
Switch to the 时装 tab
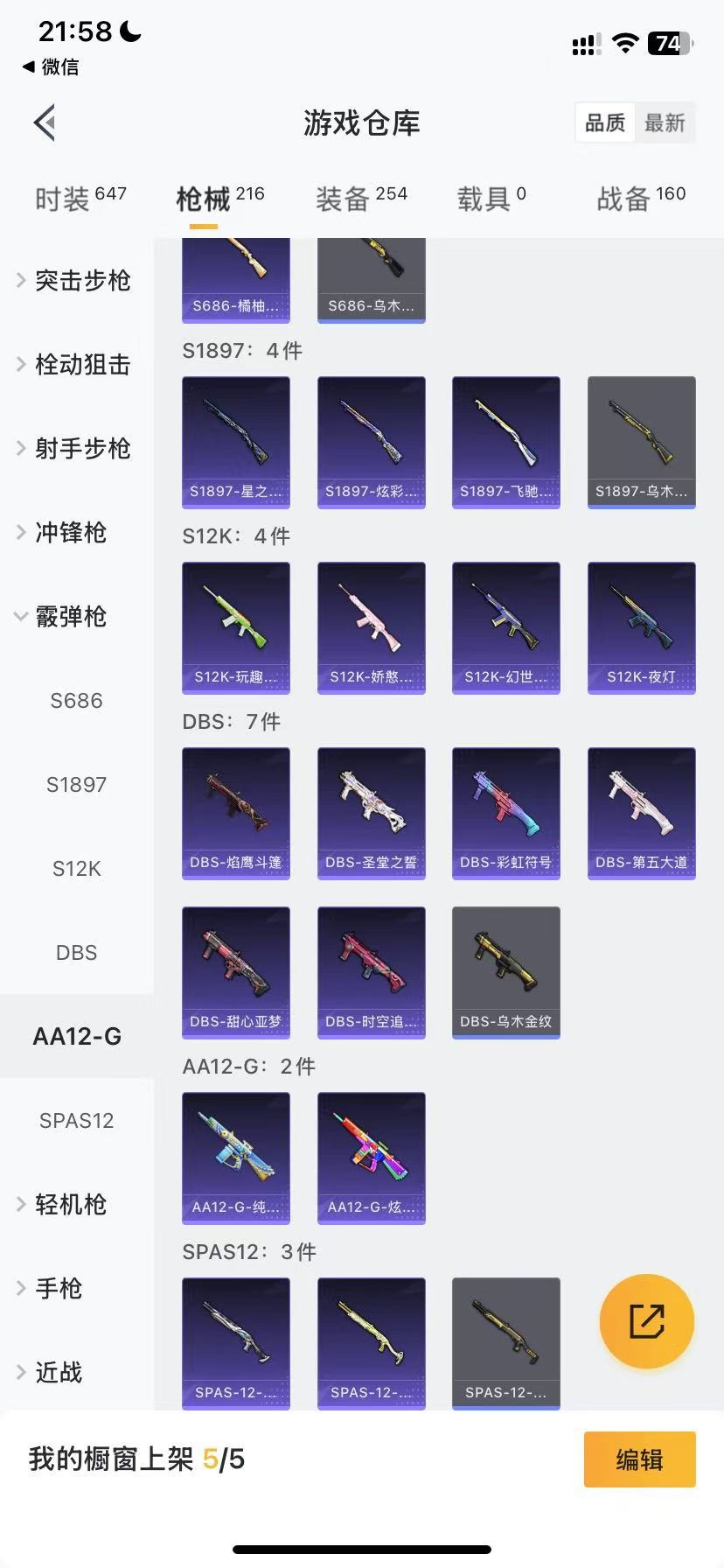pyautogui.click(x=80, y=199)
